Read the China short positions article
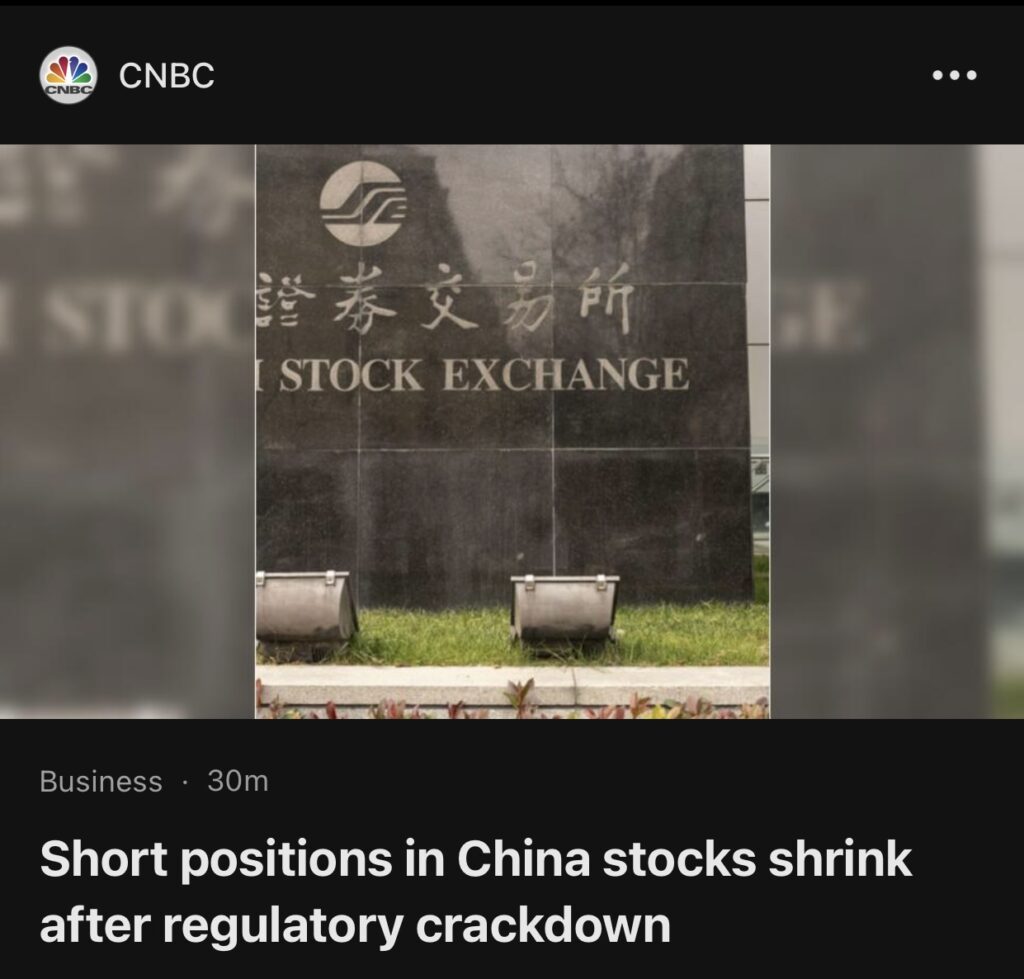The height and width of the screenshot is (979, 1024). (x=476, y=892)
